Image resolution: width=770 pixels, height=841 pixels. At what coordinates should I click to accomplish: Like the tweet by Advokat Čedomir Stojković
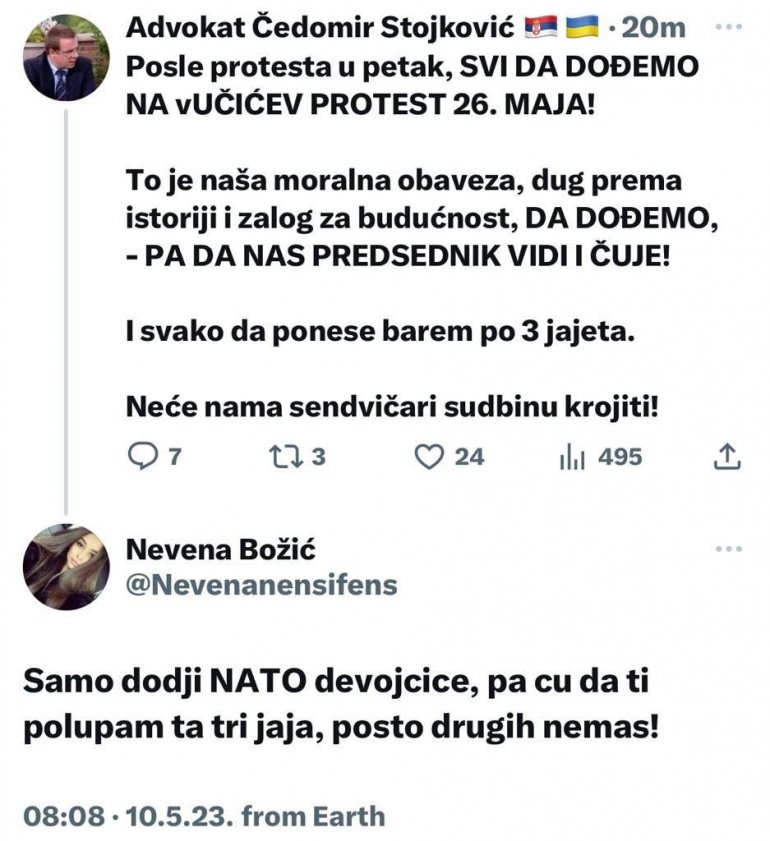(x=429, y=457)
